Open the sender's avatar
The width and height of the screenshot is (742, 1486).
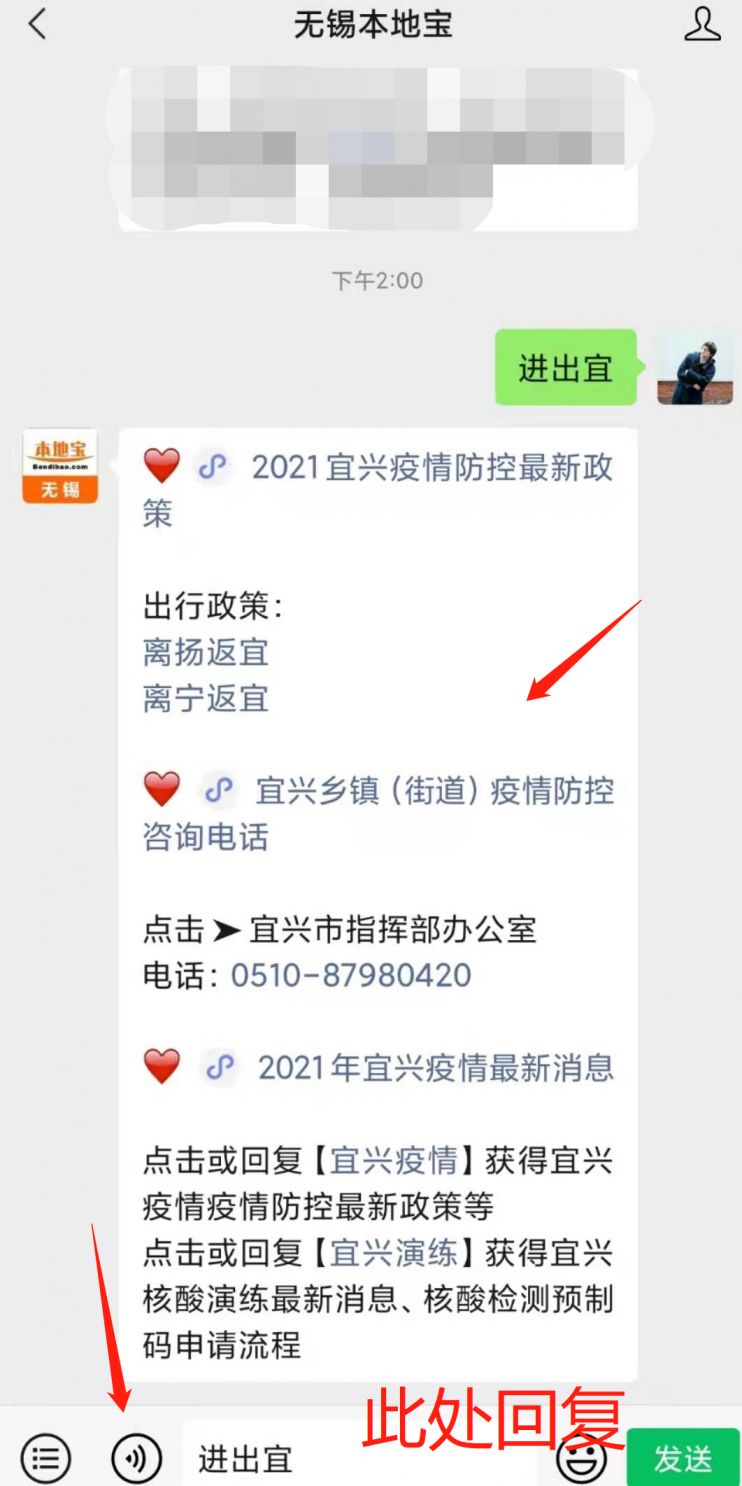click(694, 368)
